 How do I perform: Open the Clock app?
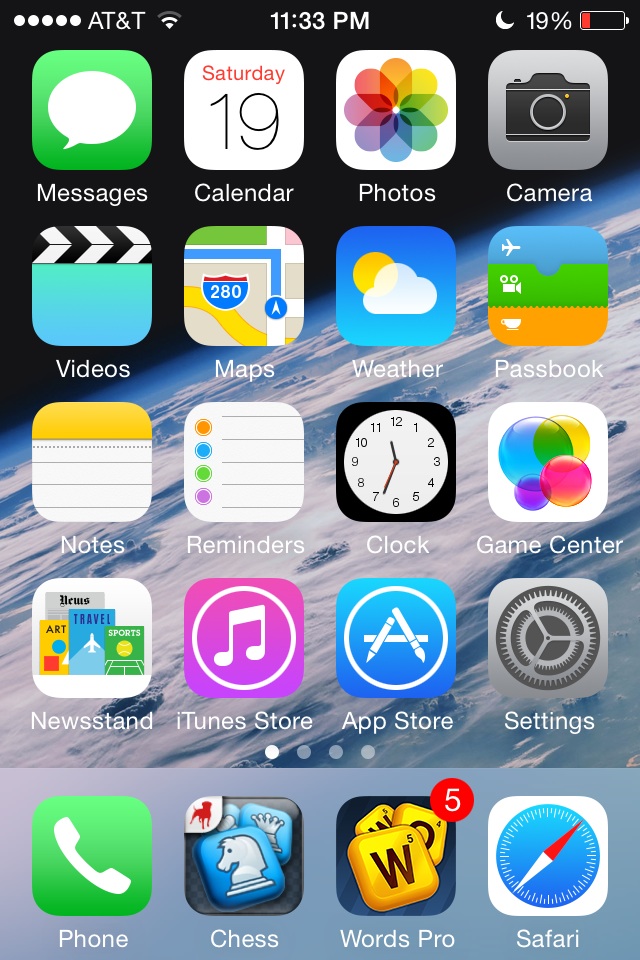pos(396,462)
